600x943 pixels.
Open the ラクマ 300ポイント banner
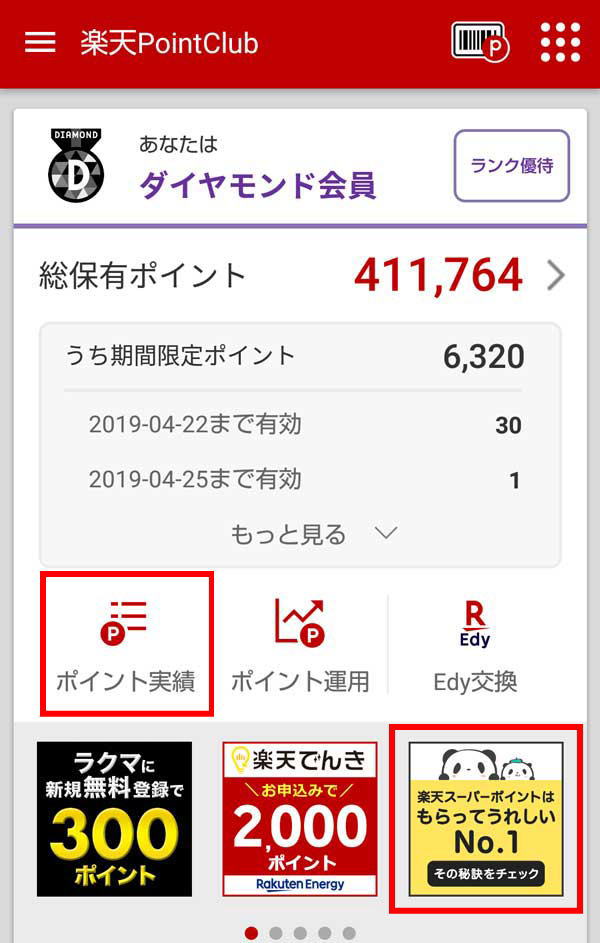115,818
